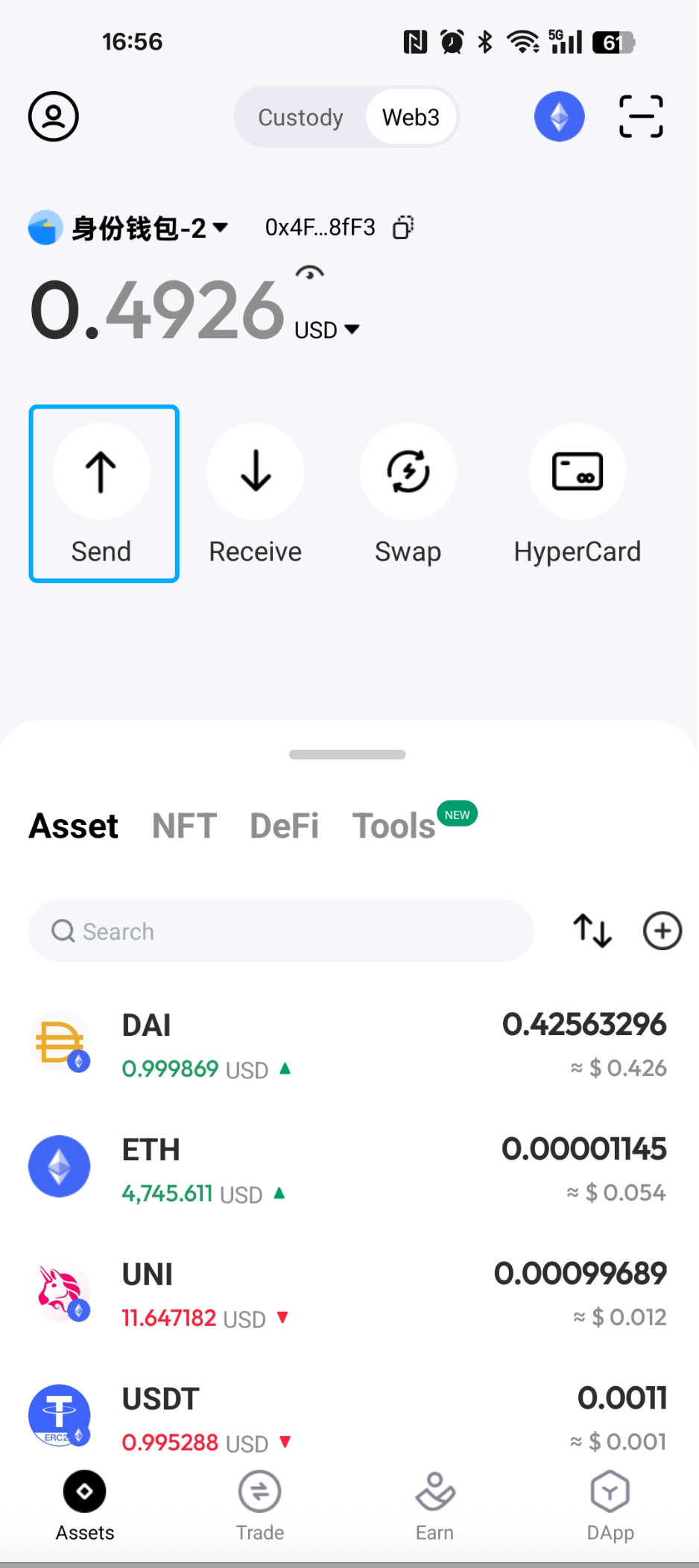Tap the Send button
The height and width of the screenshot is (1568, 699).
102,493
